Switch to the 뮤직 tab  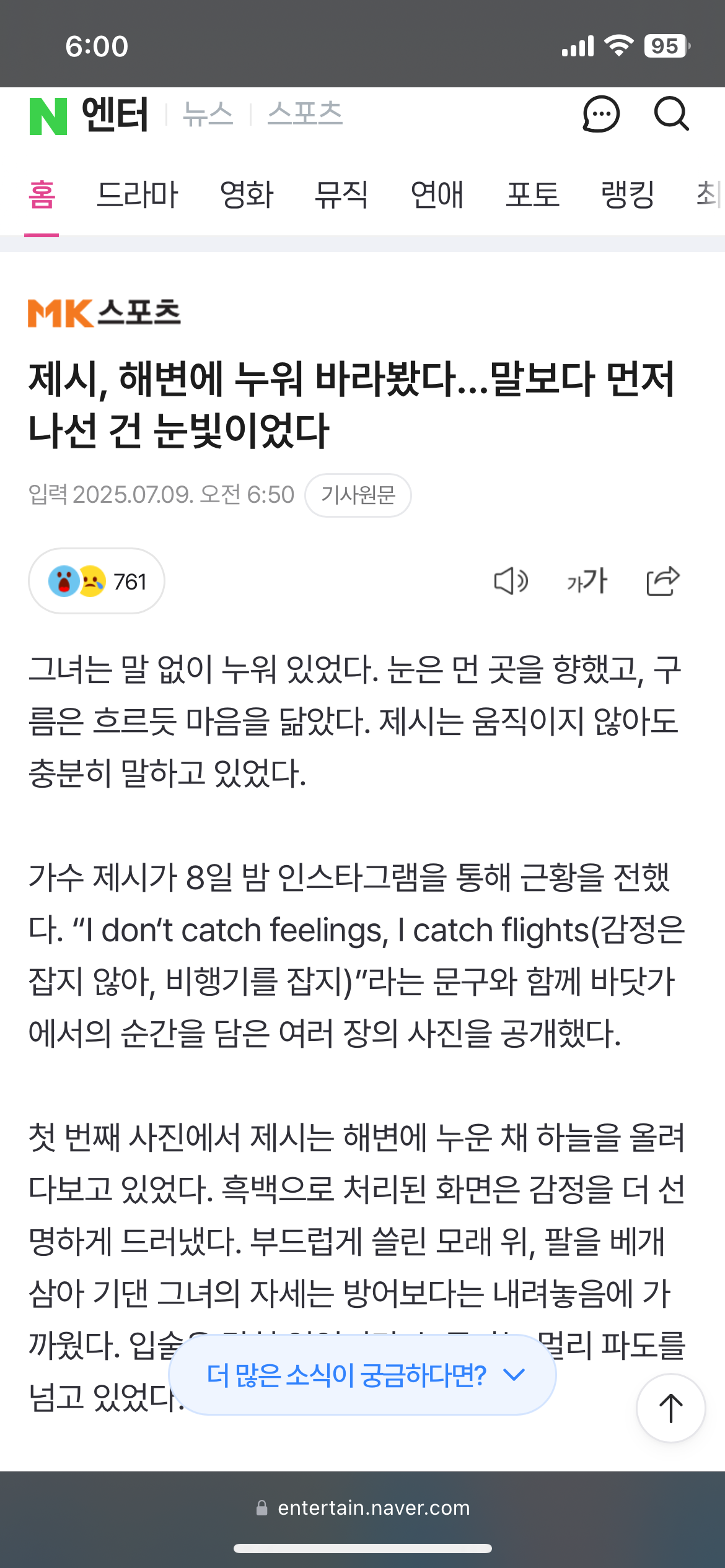[341, 195]
